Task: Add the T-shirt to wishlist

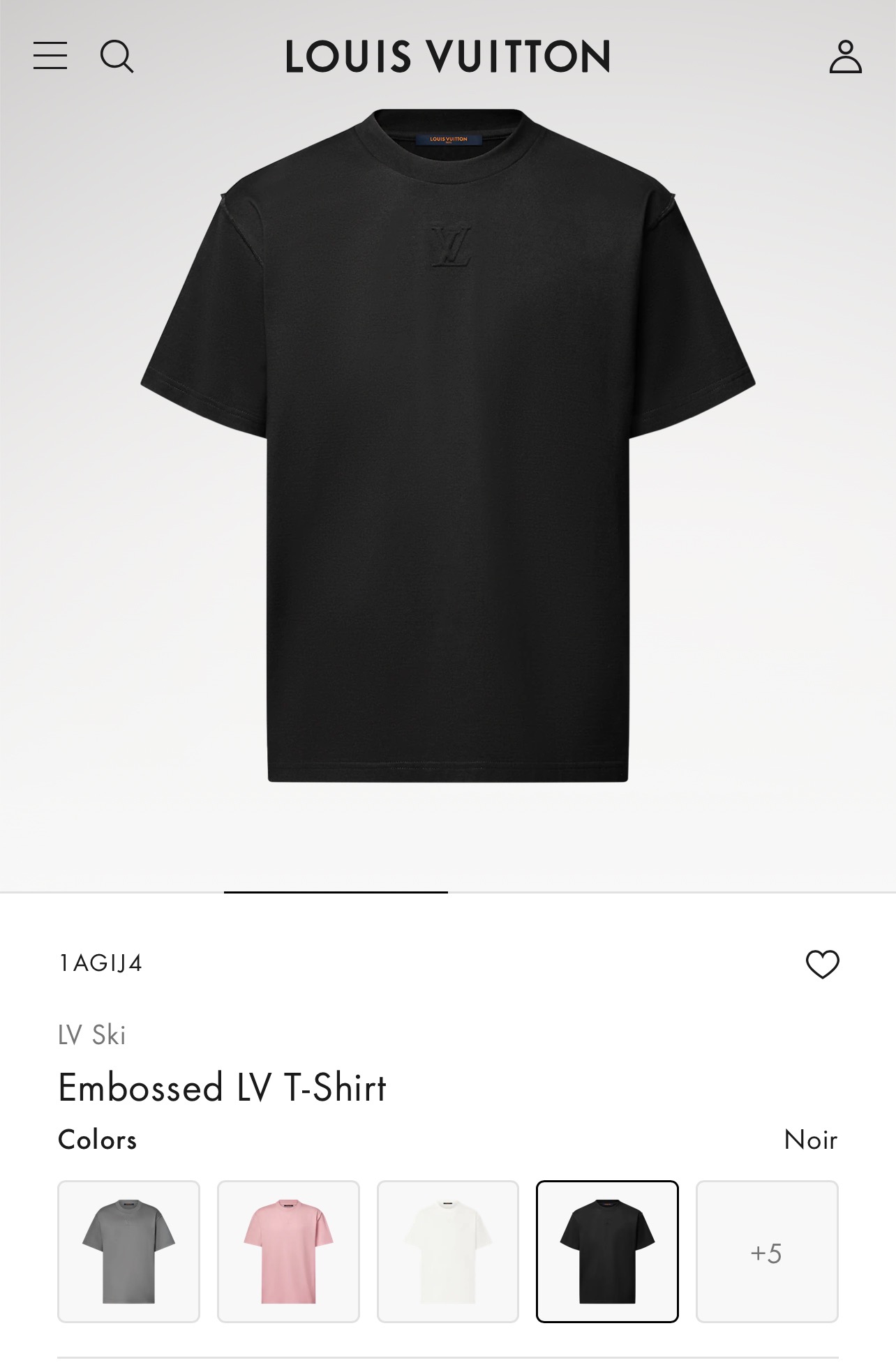Action: coord(822,964)
